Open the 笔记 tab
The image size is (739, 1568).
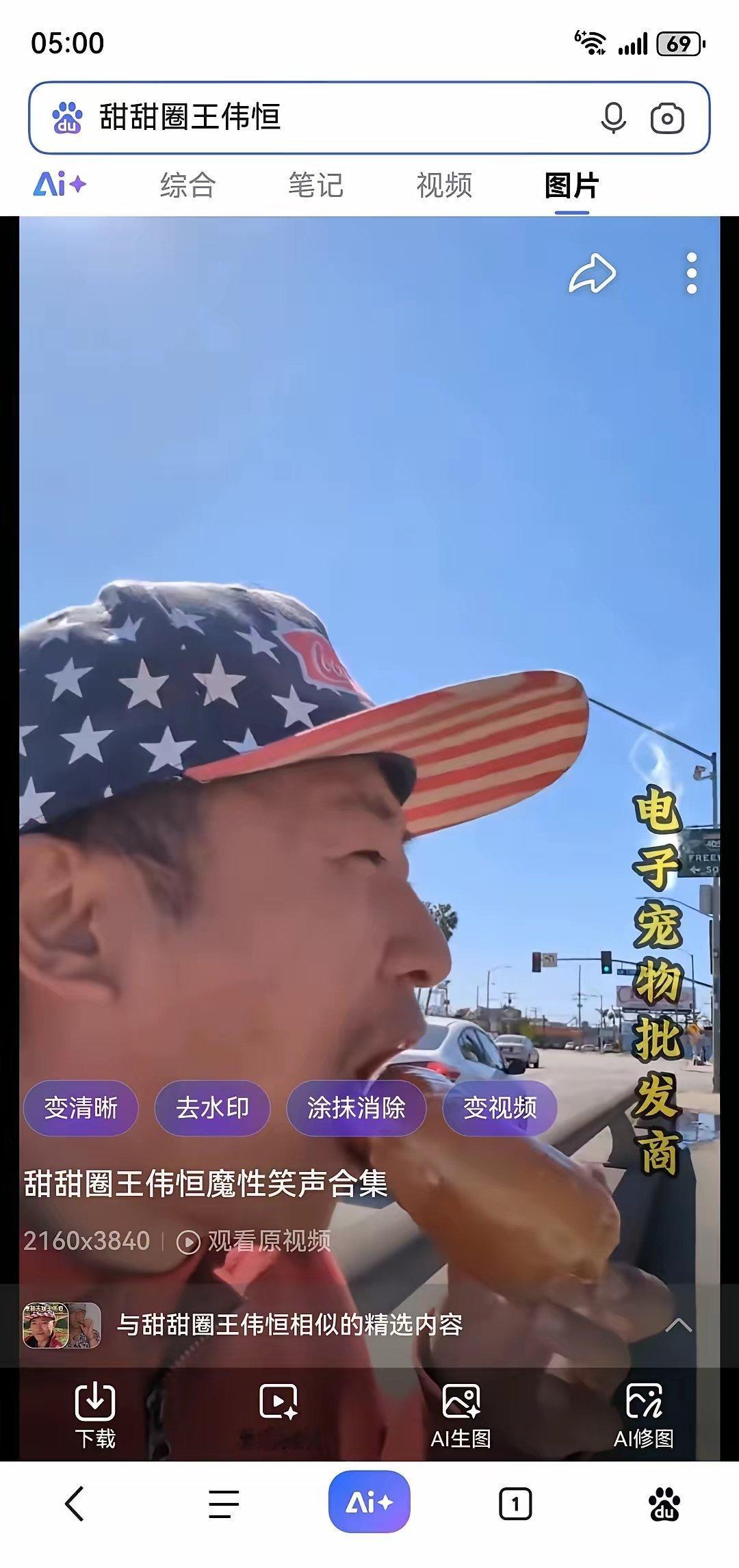click(315, 185)
